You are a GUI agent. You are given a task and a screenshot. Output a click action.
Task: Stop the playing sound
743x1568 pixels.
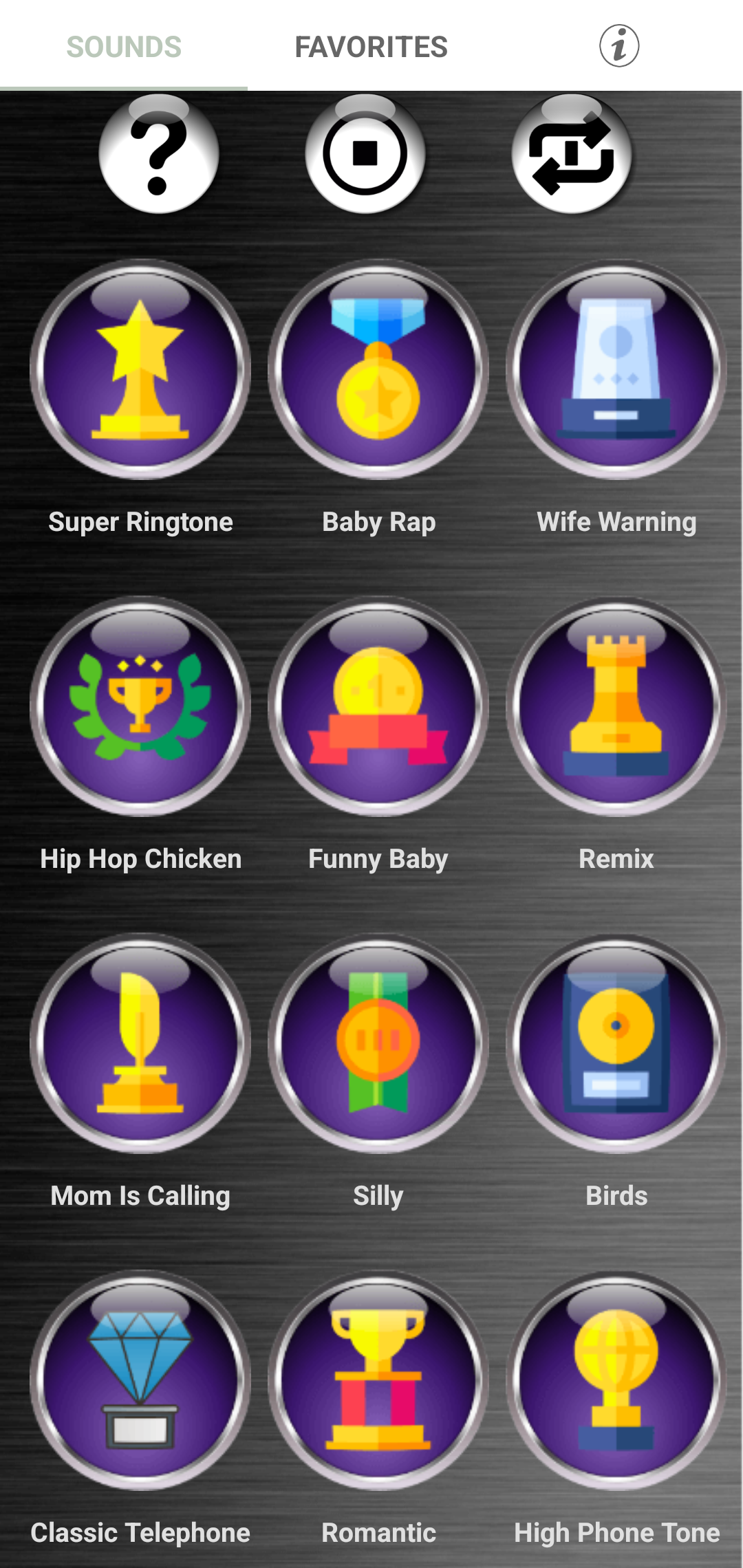pyautogui.click(x=365, y=154)
